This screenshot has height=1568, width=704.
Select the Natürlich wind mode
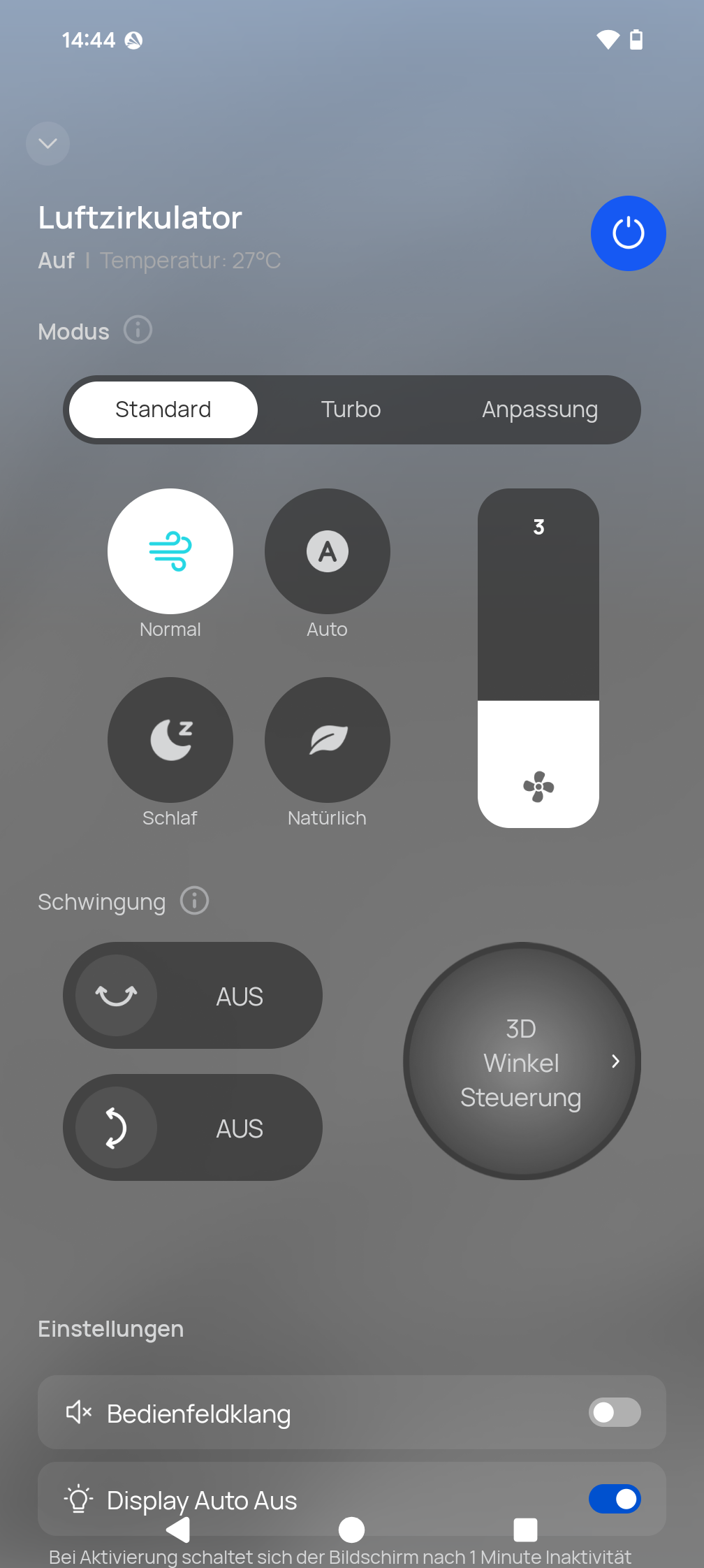coord(327,740)
